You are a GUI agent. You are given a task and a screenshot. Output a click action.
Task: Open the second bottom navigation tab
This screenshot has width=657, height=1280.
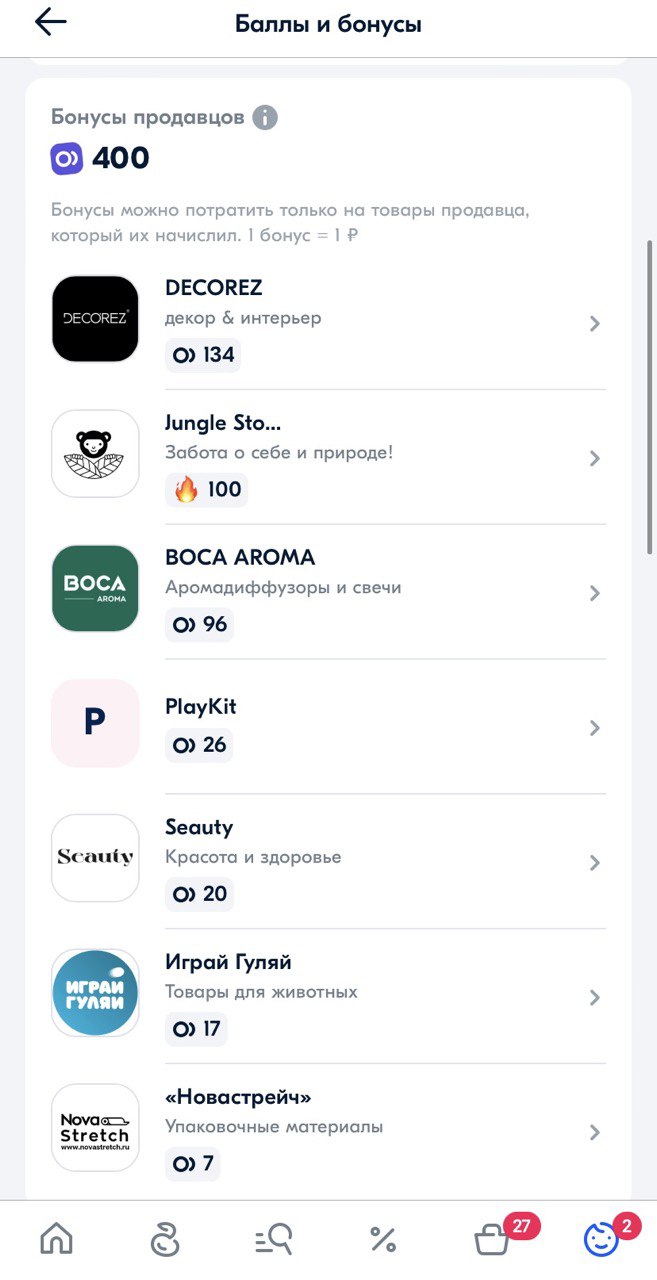coord(164,1240)
